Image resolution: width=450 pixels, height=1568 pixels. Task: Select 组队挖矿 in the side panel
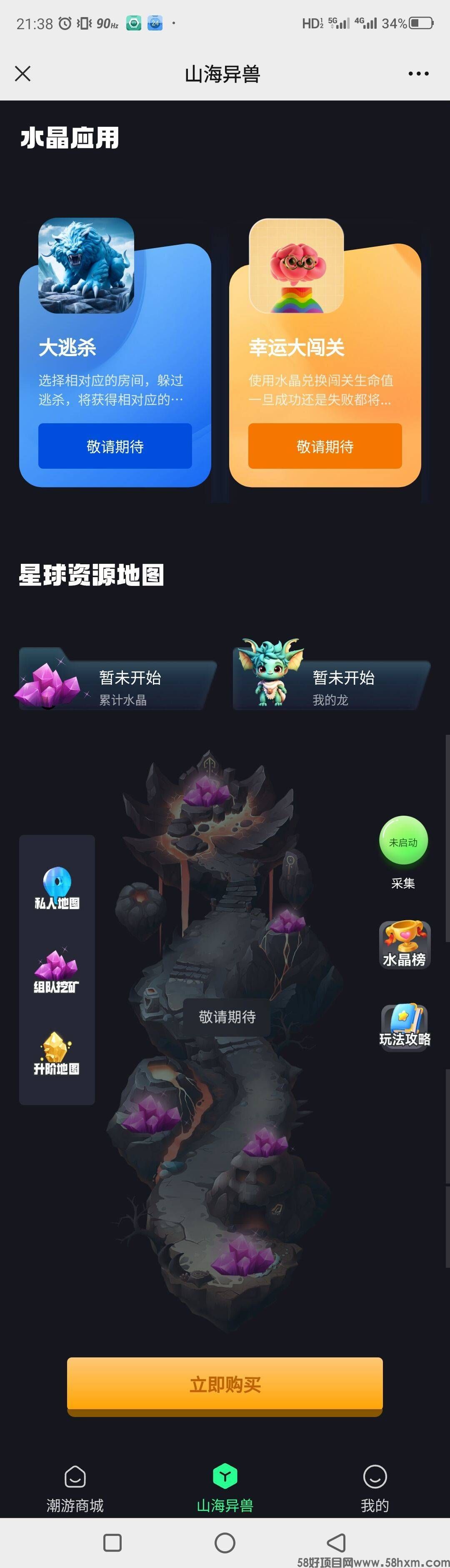(57, 972)
